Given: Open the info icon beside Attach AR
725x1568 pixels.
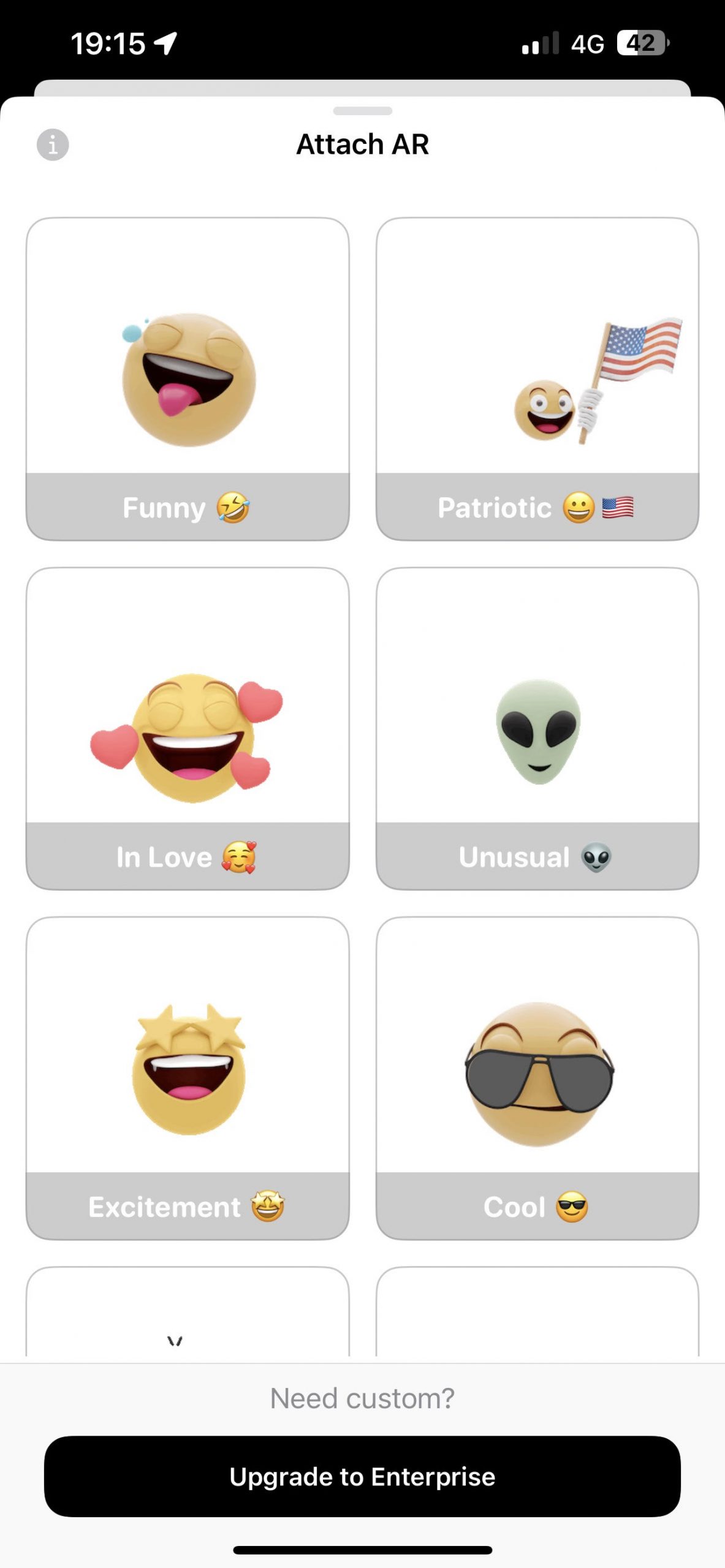Looking at the screenshot, I should [53, 145].
